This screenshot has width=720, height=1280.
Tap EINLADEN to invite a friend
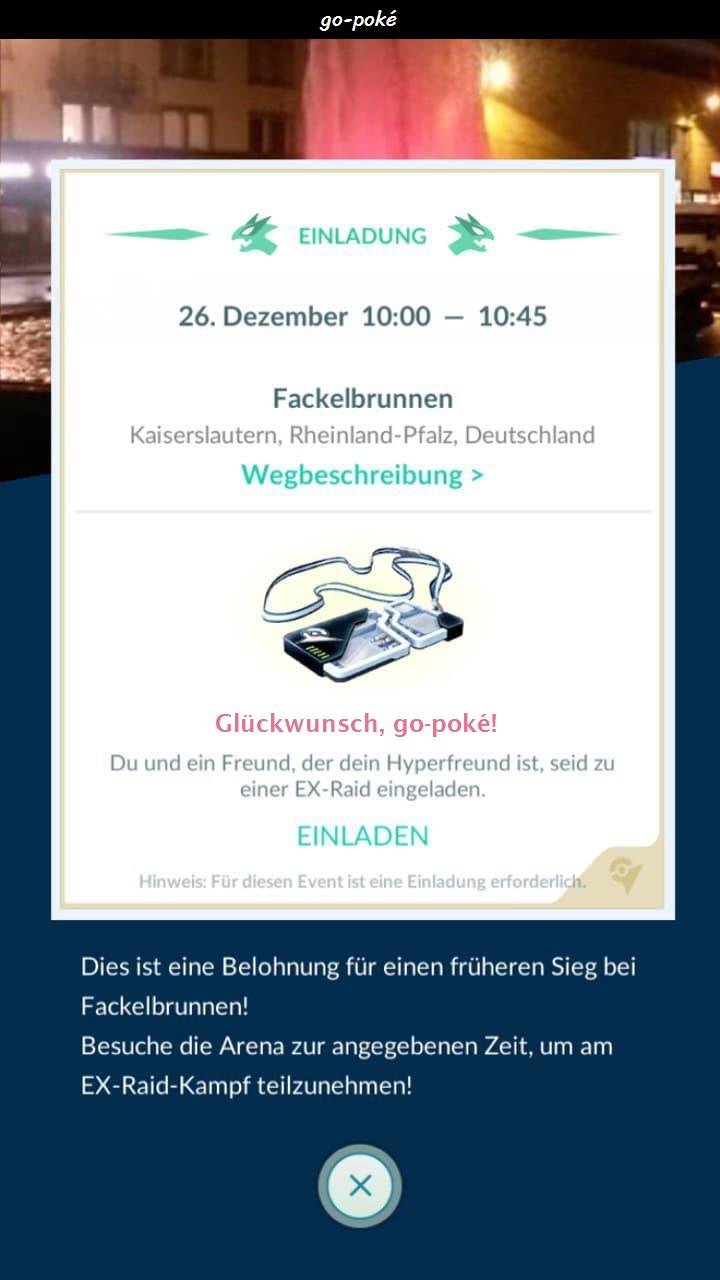[362, 836]
